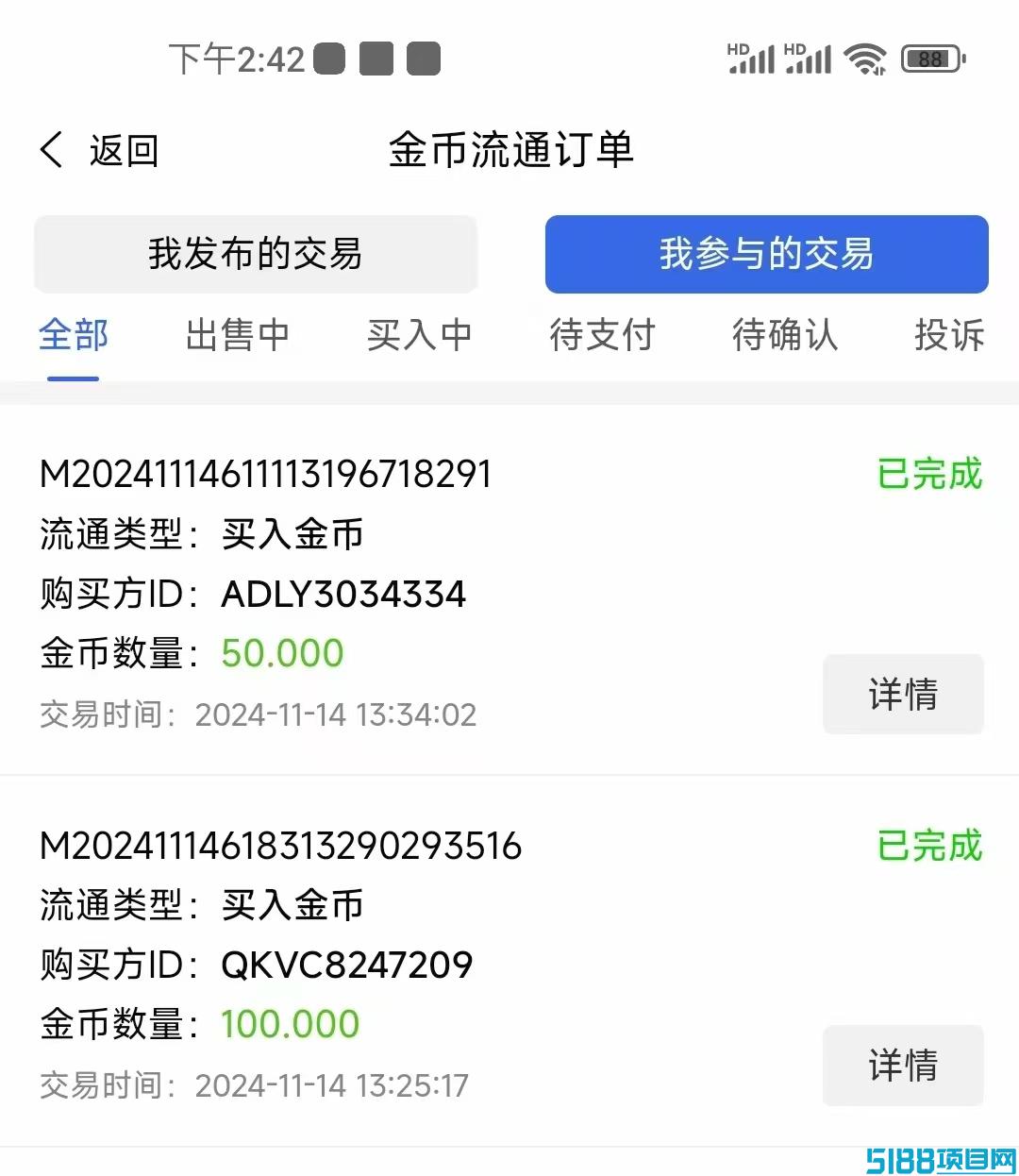Image resolution: width=1019 pixels, height=1176 pixels.
Task: Open the 买入中 tab
Action: [x=419, y=335]
